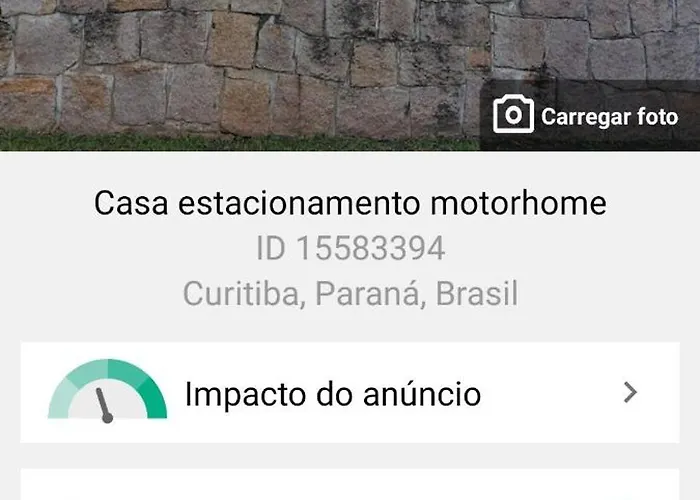
Task: Tap Carregar foto to upload a photo
Action: click(587, 116)
